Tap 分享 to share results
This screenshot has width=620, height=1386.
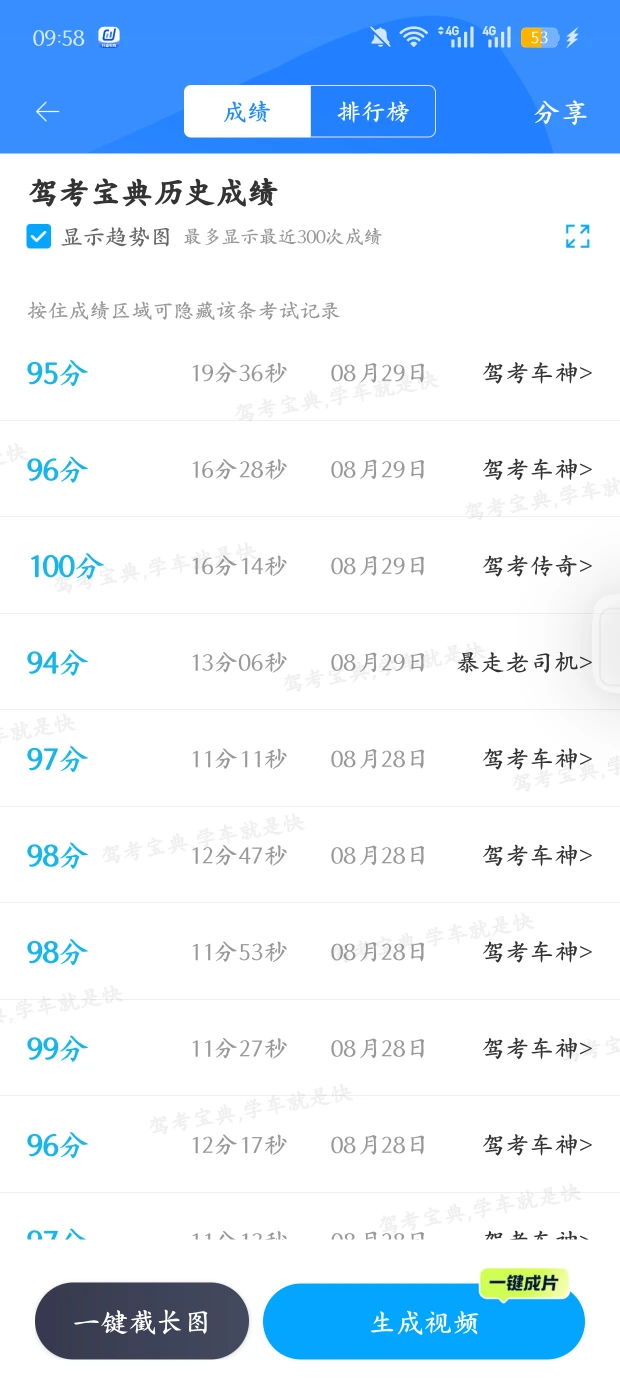(x=560, y=112)
